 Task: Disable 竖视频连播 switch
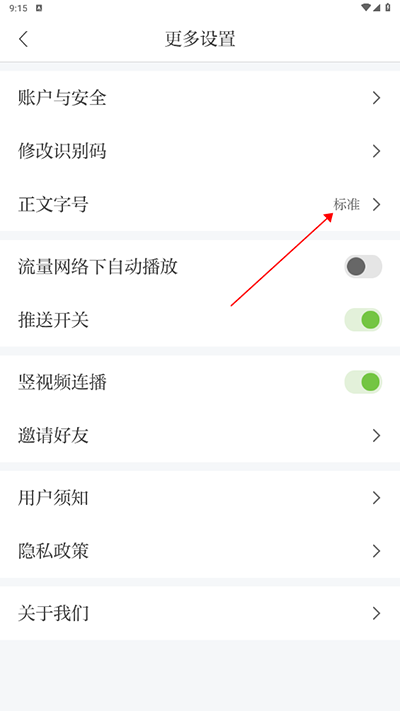363,382
